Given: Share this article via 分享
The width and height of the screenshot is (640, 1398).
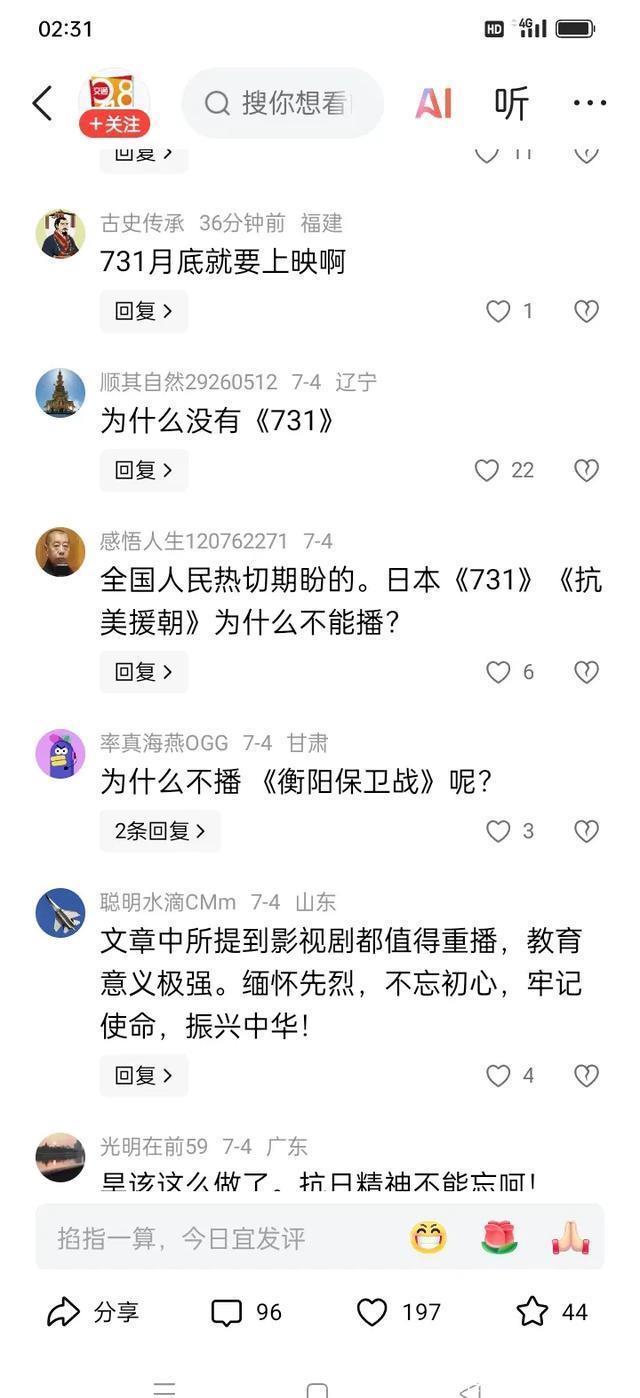Looking at the screenshot, I should pyautogui.click(x=93, y=1311).
